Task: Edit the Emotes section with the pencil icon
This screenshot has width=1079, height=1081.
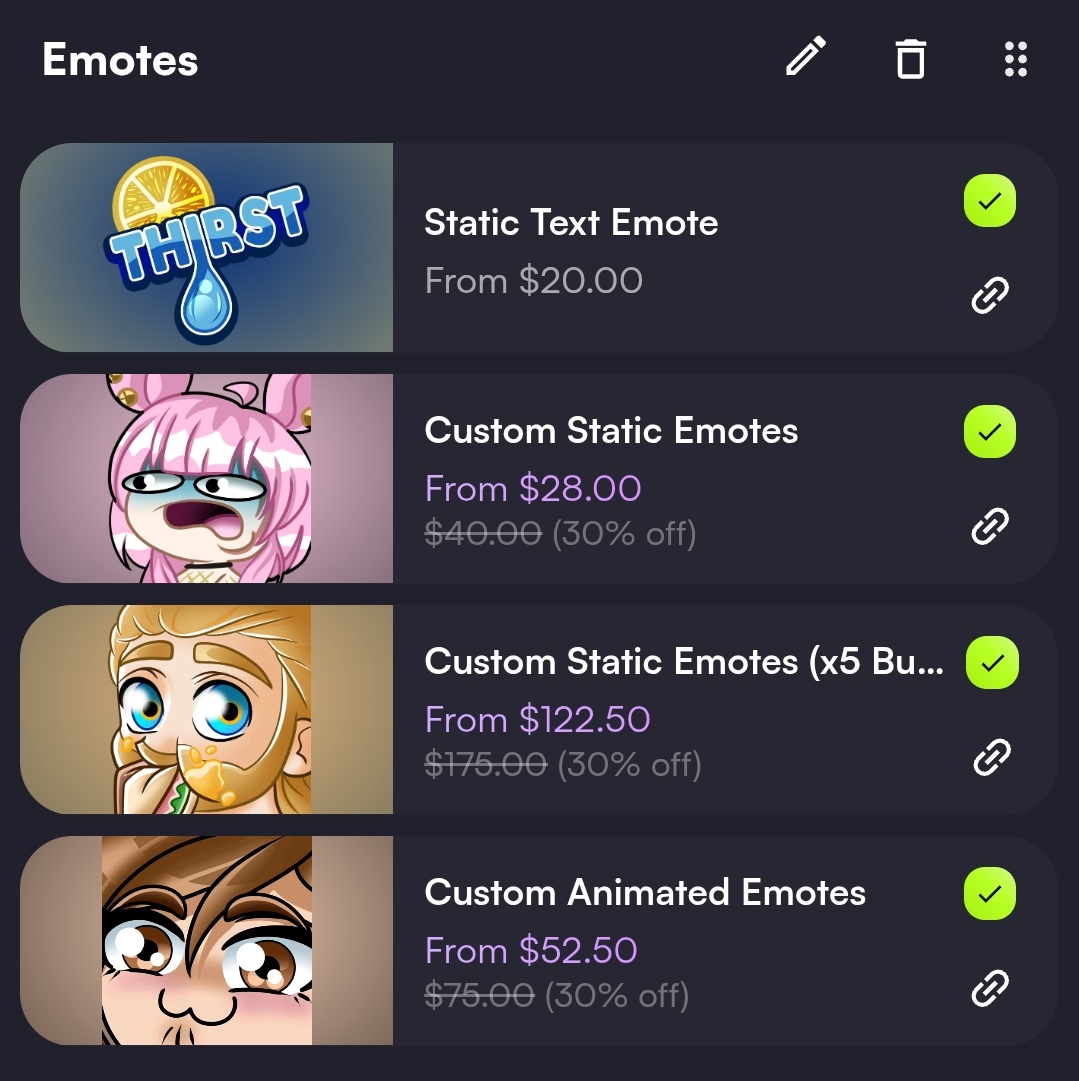Action: (806, 58)
